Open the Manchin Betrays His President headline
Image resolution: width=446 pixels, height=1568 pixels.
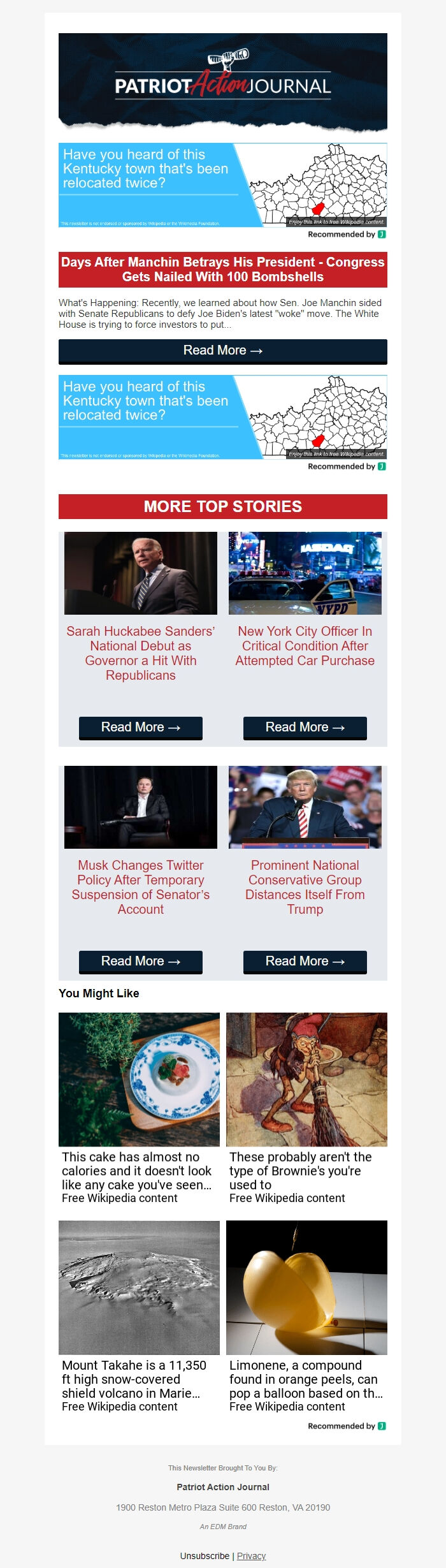point(222,269)
